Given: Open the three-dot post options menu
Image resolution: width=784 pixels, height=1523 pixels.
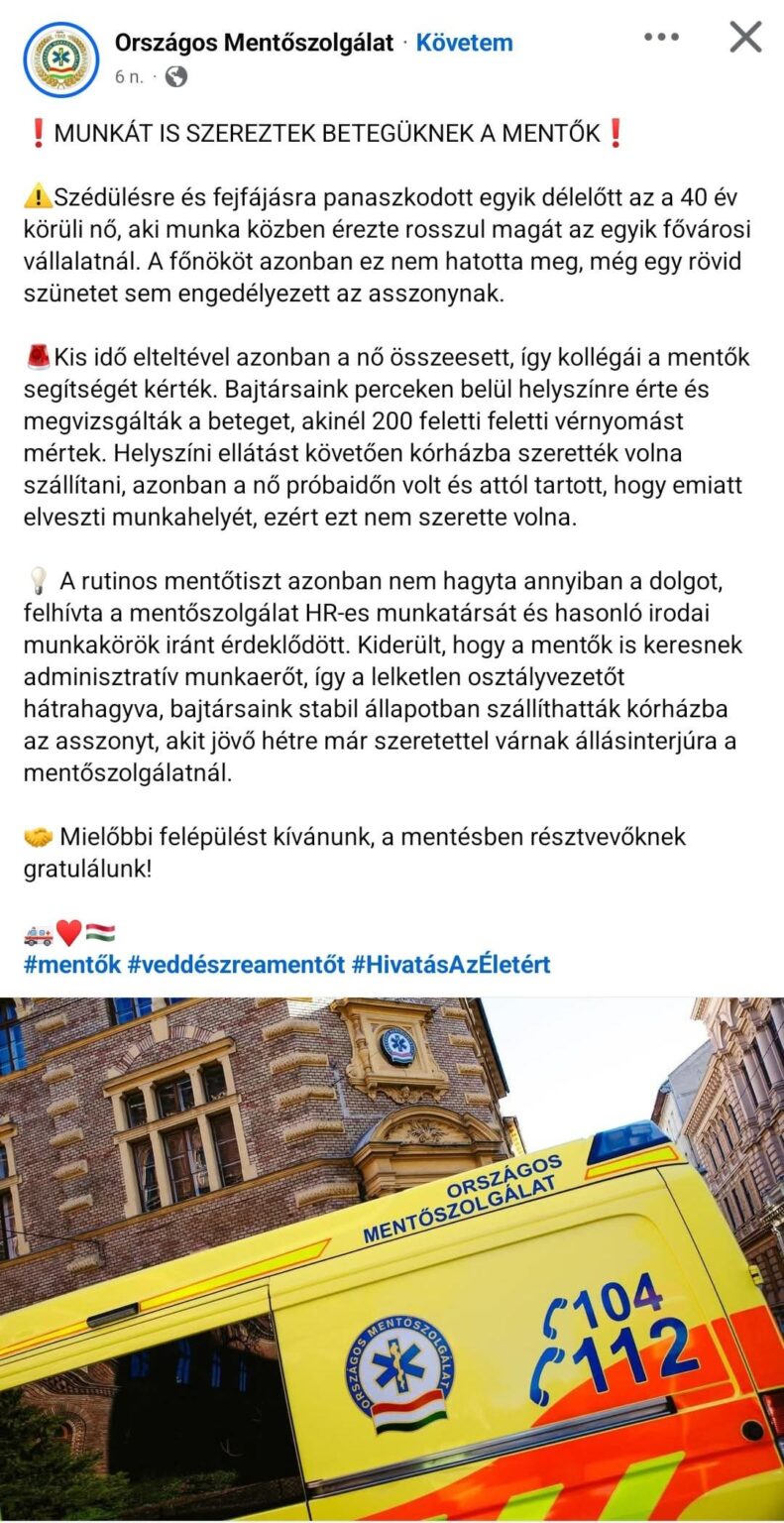Looking at the screenshot, I should pyautogui.click(x=661, y=37).
